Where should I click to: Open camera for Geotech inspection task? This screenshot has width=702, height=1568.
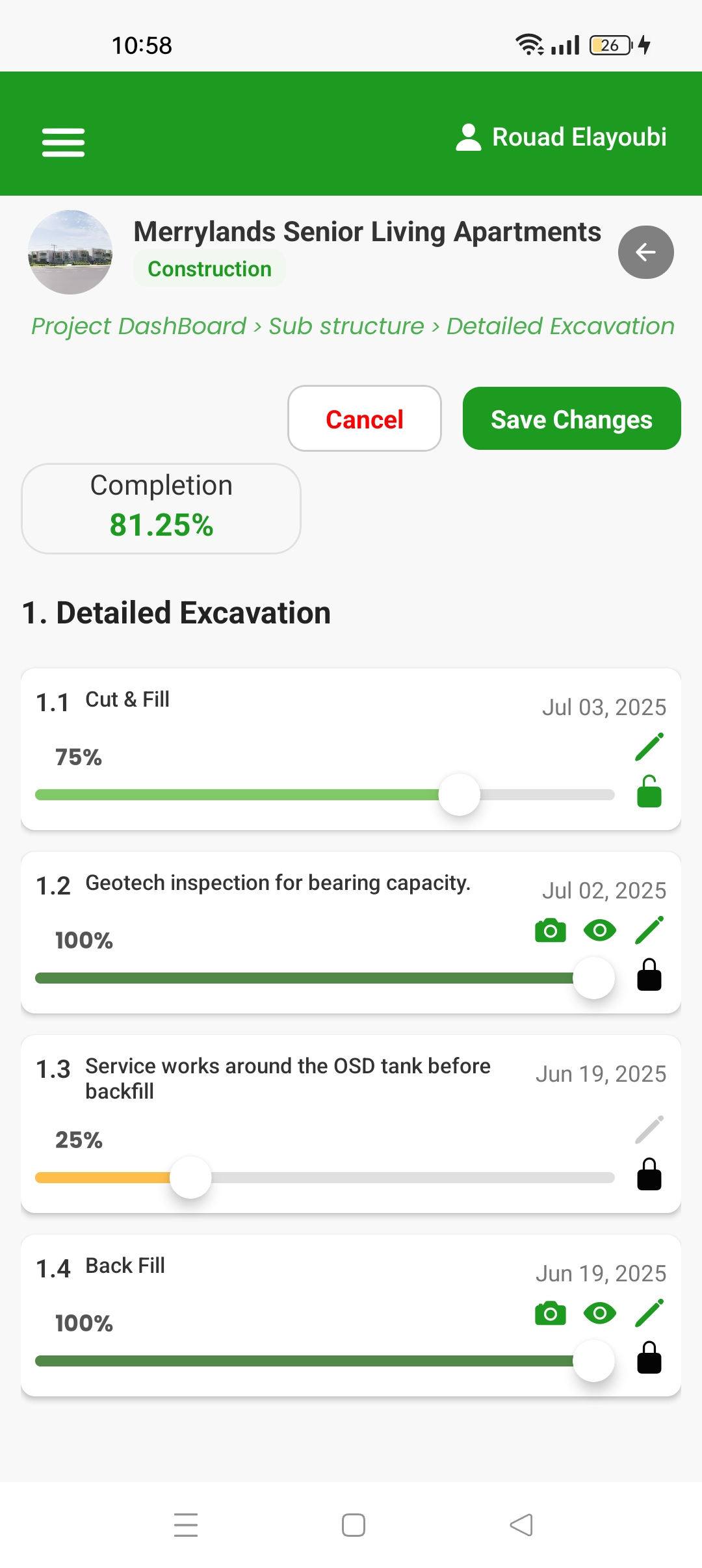click(x=550, y=930)
